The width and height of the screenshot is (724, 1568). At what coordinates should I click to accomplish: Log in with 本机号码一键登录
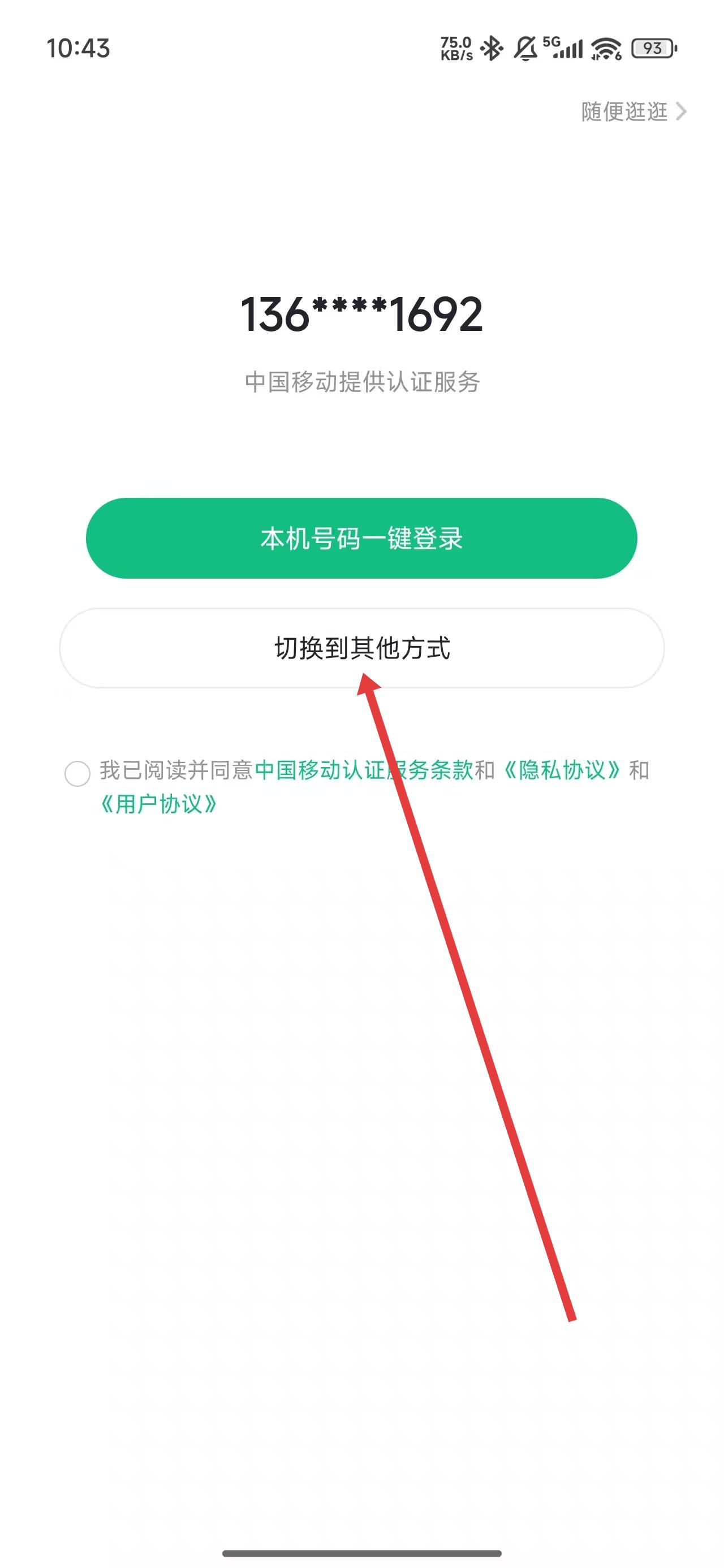click(x=361, y=538)
